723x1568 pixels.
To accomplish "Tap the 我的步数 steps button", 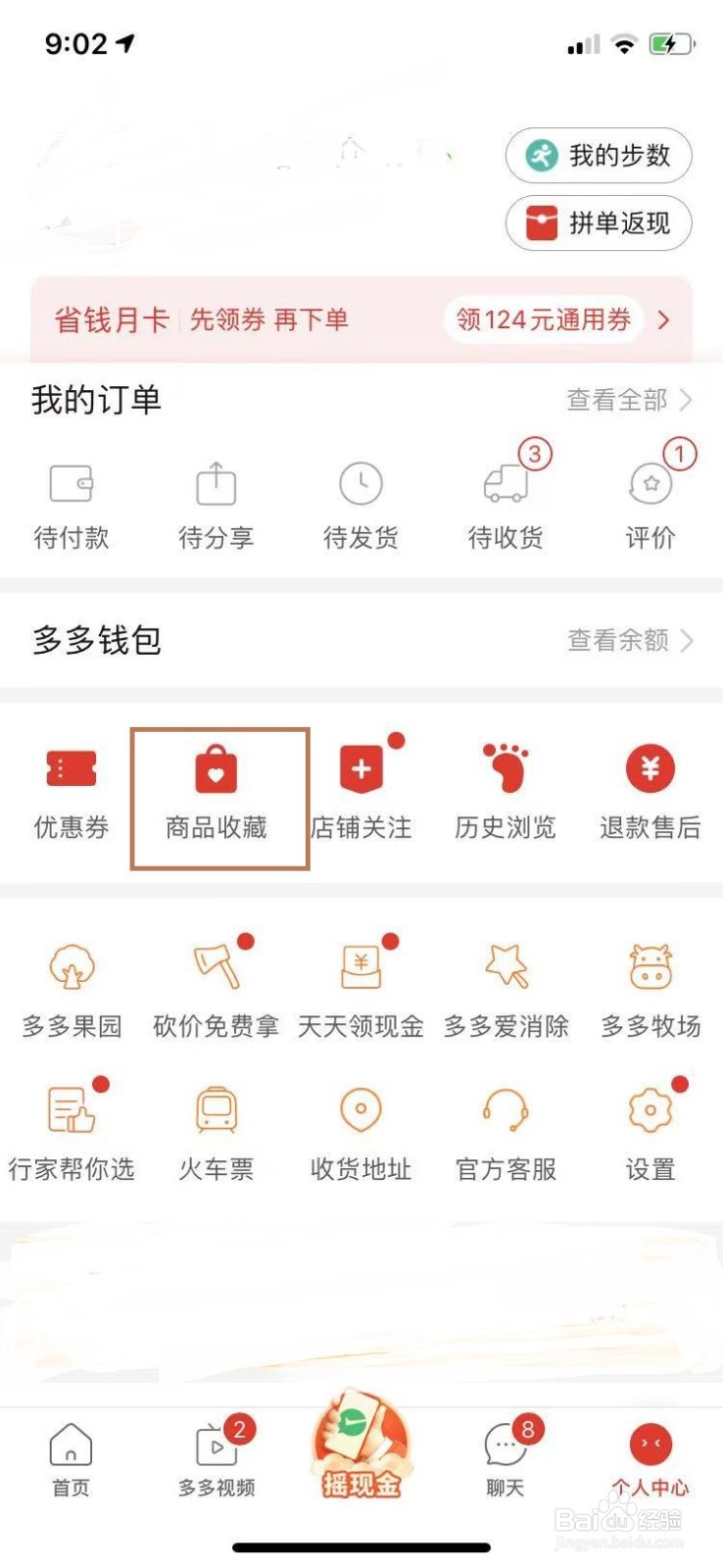I will click(x=599, y=156).
